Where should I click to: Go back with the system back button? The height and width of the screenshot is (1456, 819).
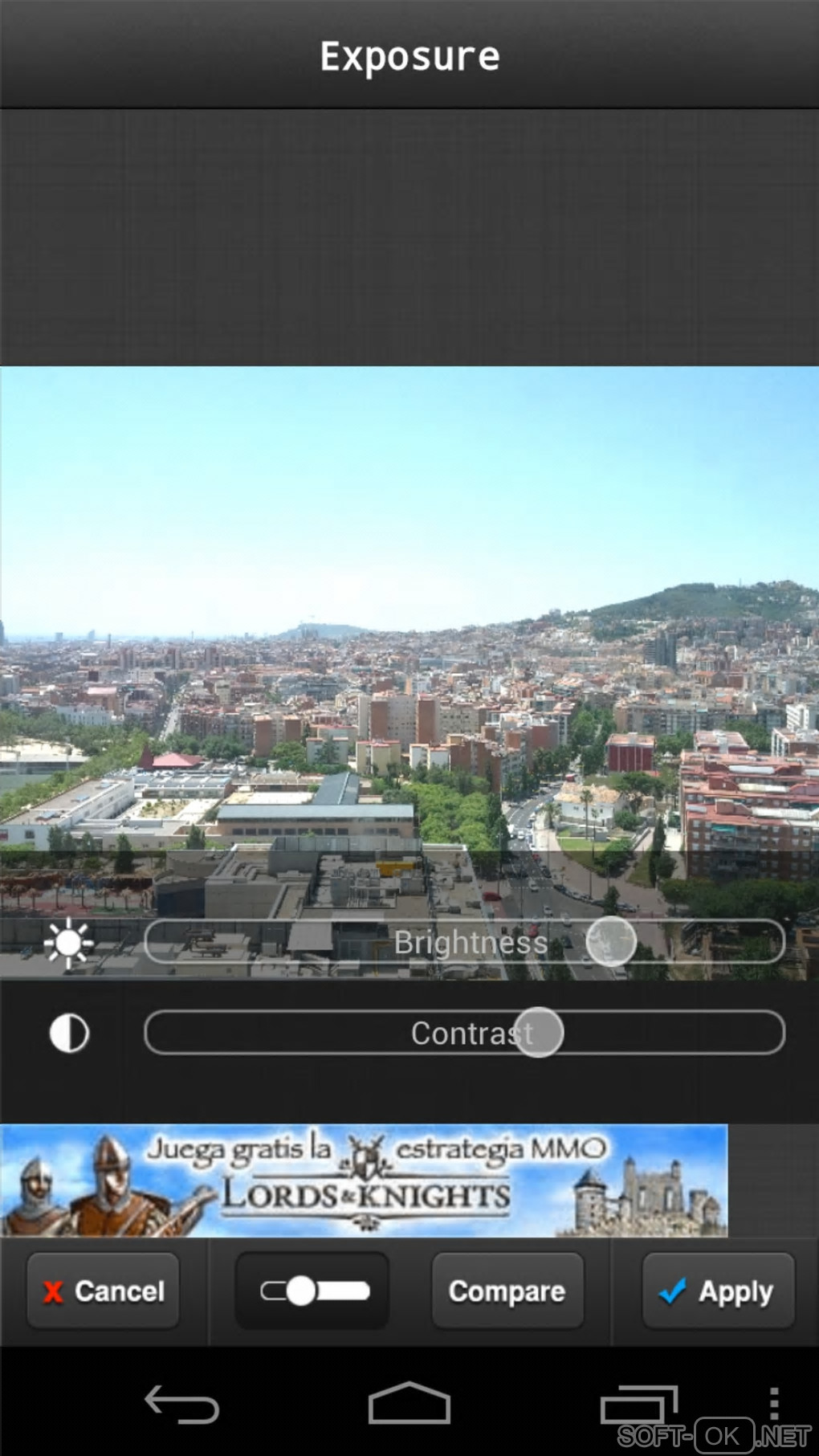point(181,1405)
